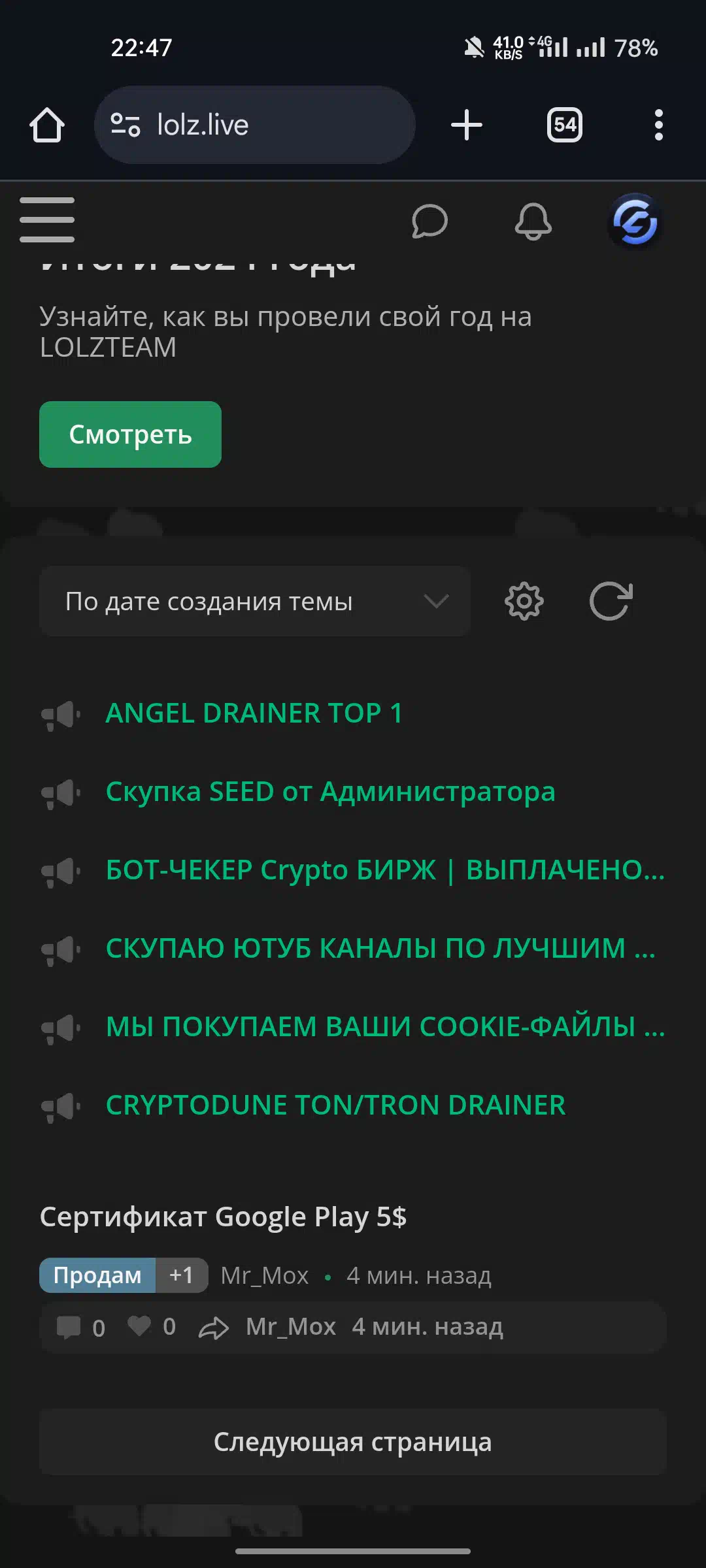The height and width of the screenshot is (1568, 706).
Task: Open Сертификат Google Play 5$ topic
Action: 223,1217
